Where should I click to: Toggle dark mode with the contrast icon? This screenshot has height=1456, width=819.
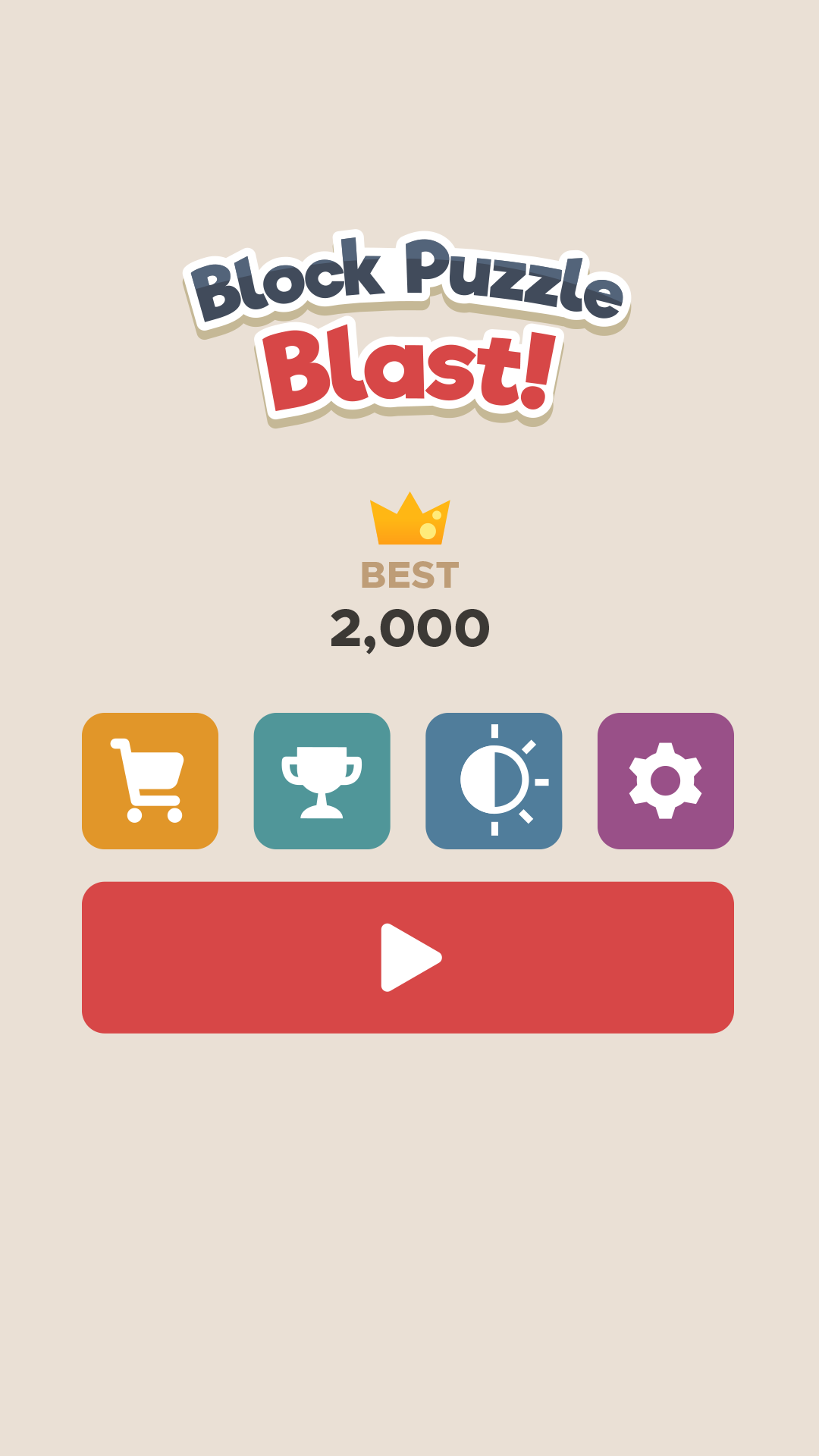point(494,779)
